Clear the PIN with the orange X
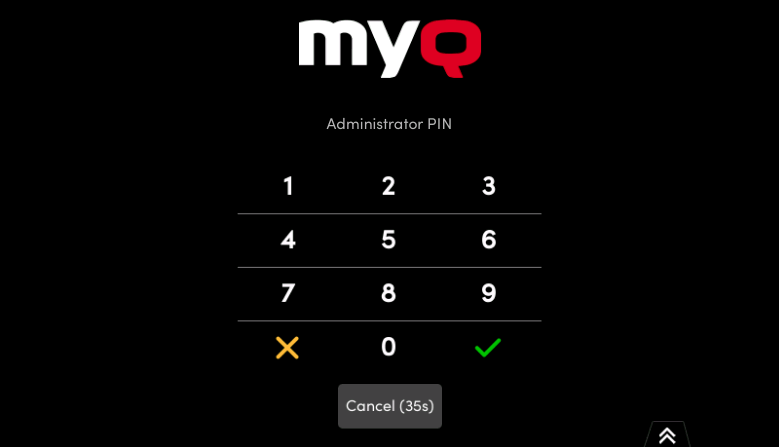 coord(287,348)
